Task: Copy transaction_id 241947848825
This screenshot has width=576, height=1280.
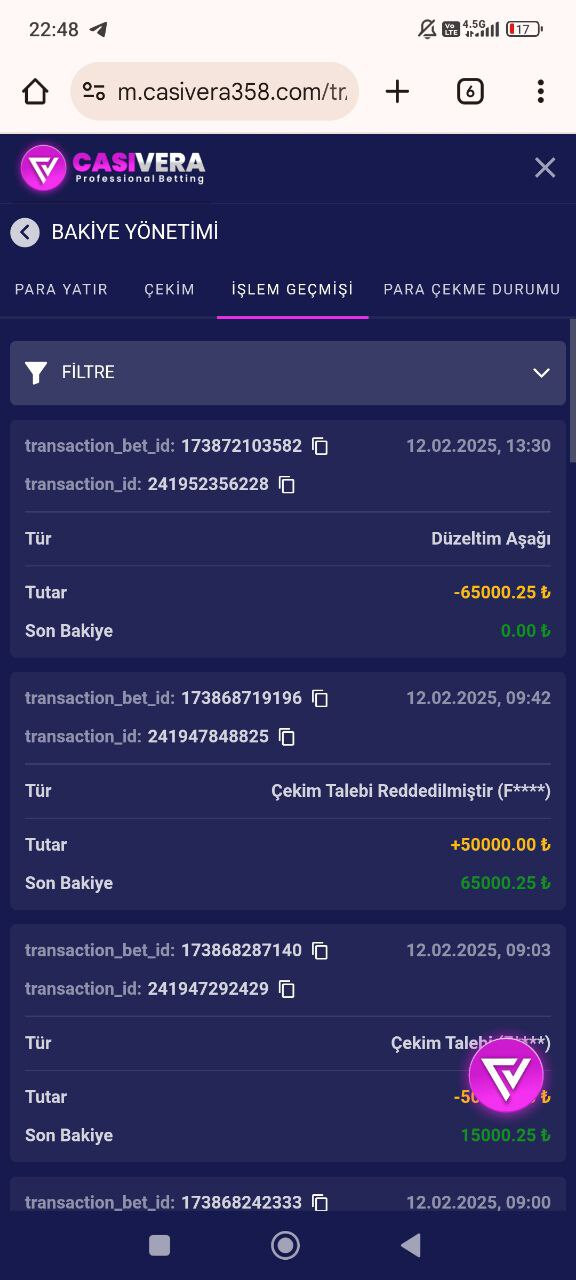Action: coord(287,736)
